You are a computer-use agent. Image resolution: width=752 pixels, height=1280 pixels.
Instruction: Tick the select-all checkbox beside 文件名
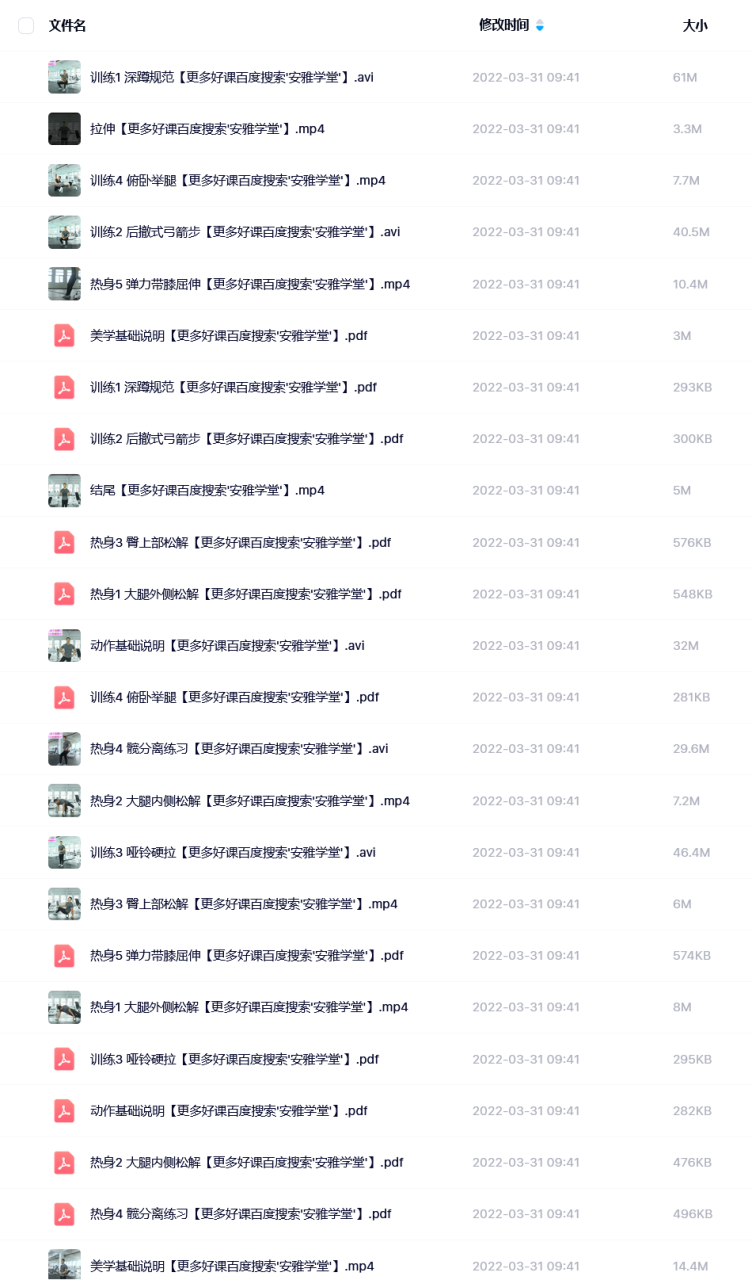pyautogui.click(x=26, y=26)
